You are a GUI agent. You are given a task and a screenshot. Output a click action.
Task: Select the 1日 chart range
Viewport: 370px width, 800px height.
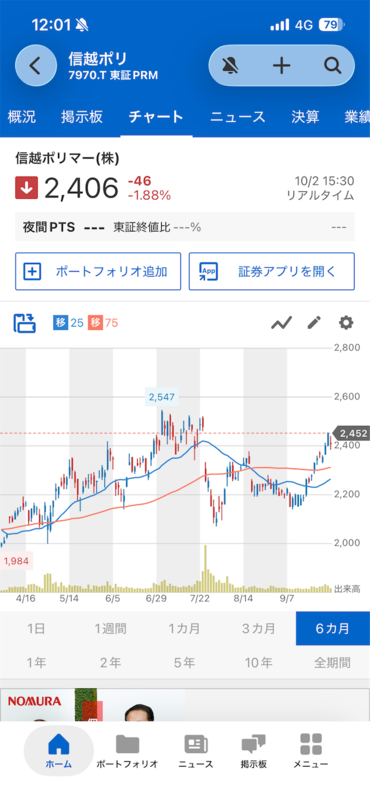pyautogui.click(x=37, y=629)
